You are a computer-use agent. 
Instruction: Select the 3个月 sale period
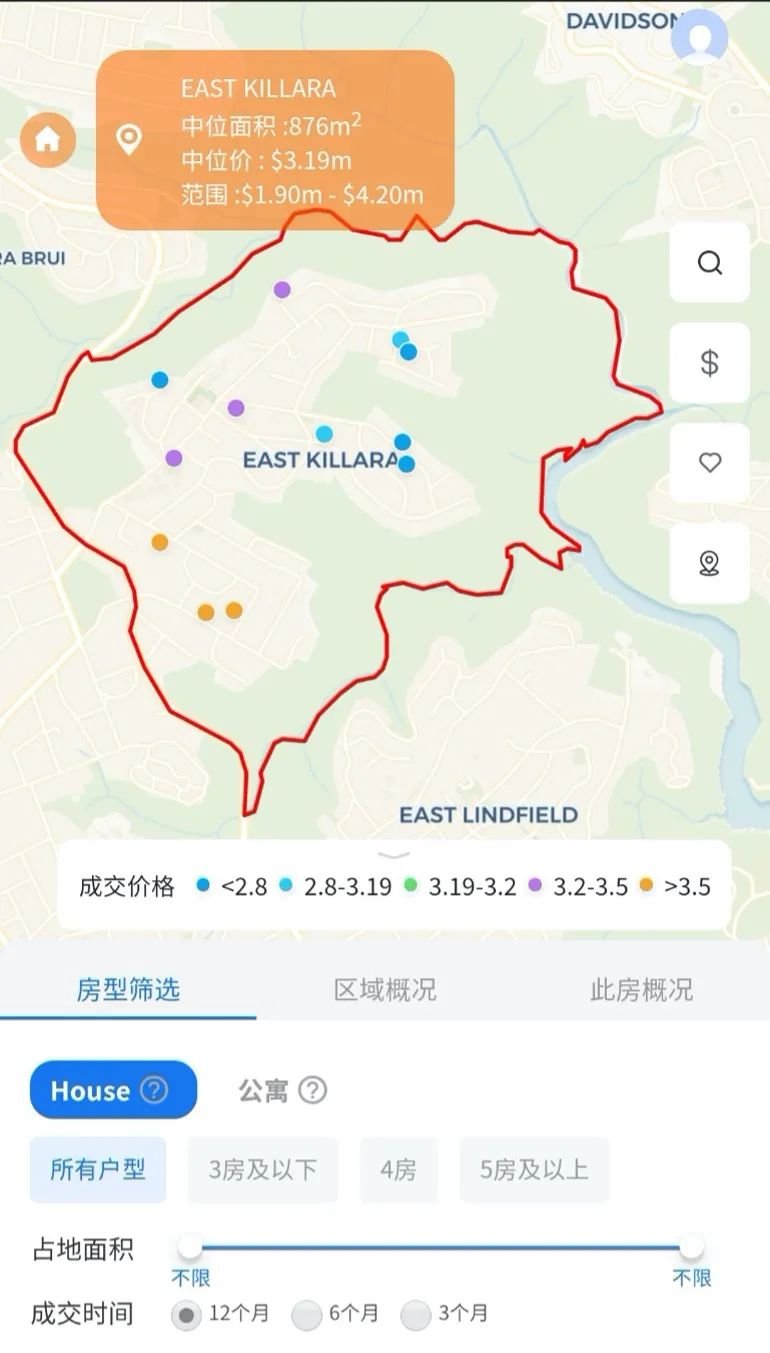415,1315
